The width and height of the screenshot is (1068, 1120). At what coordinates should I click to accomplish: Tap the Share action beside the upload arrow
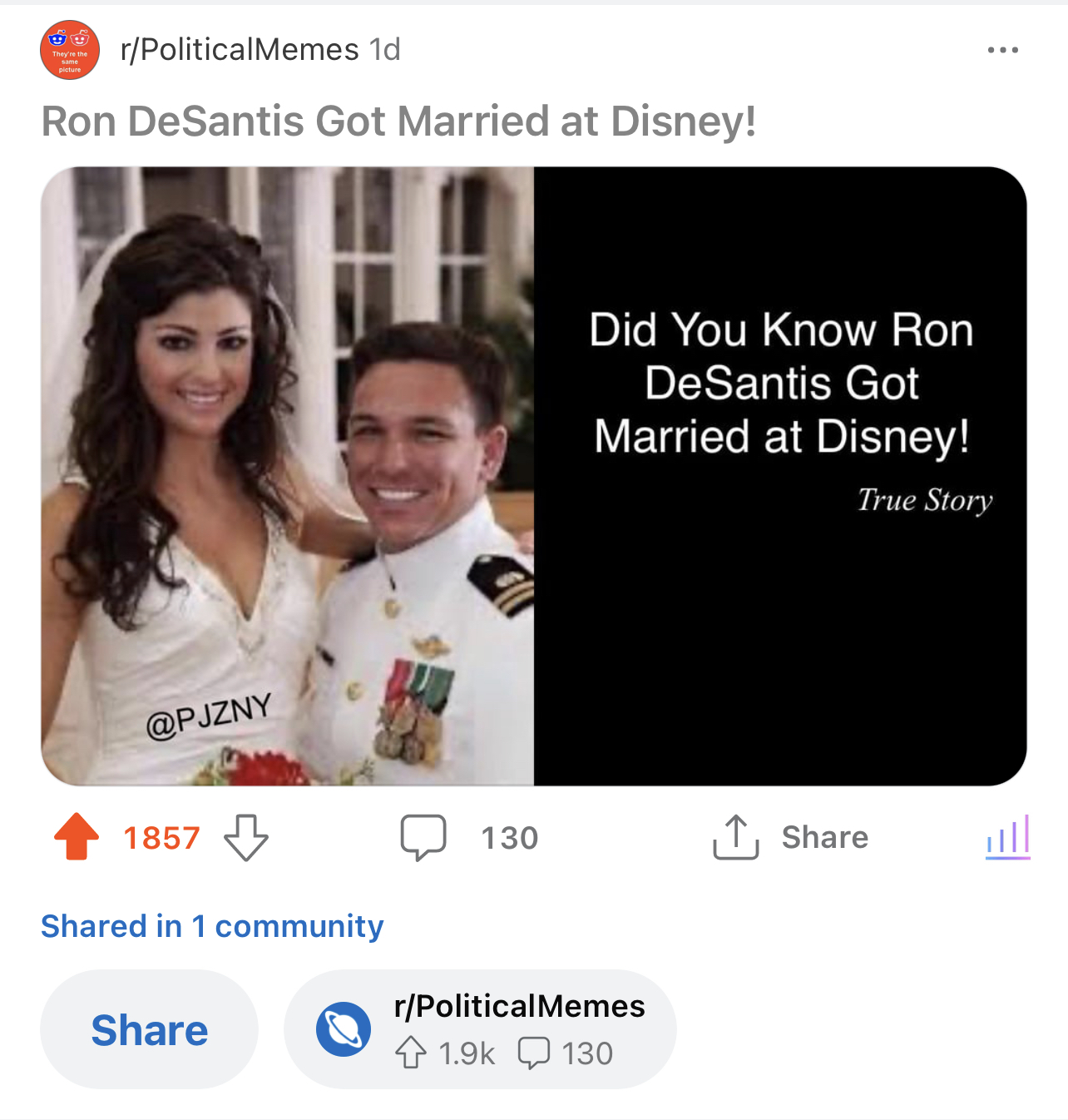(790, 837)
